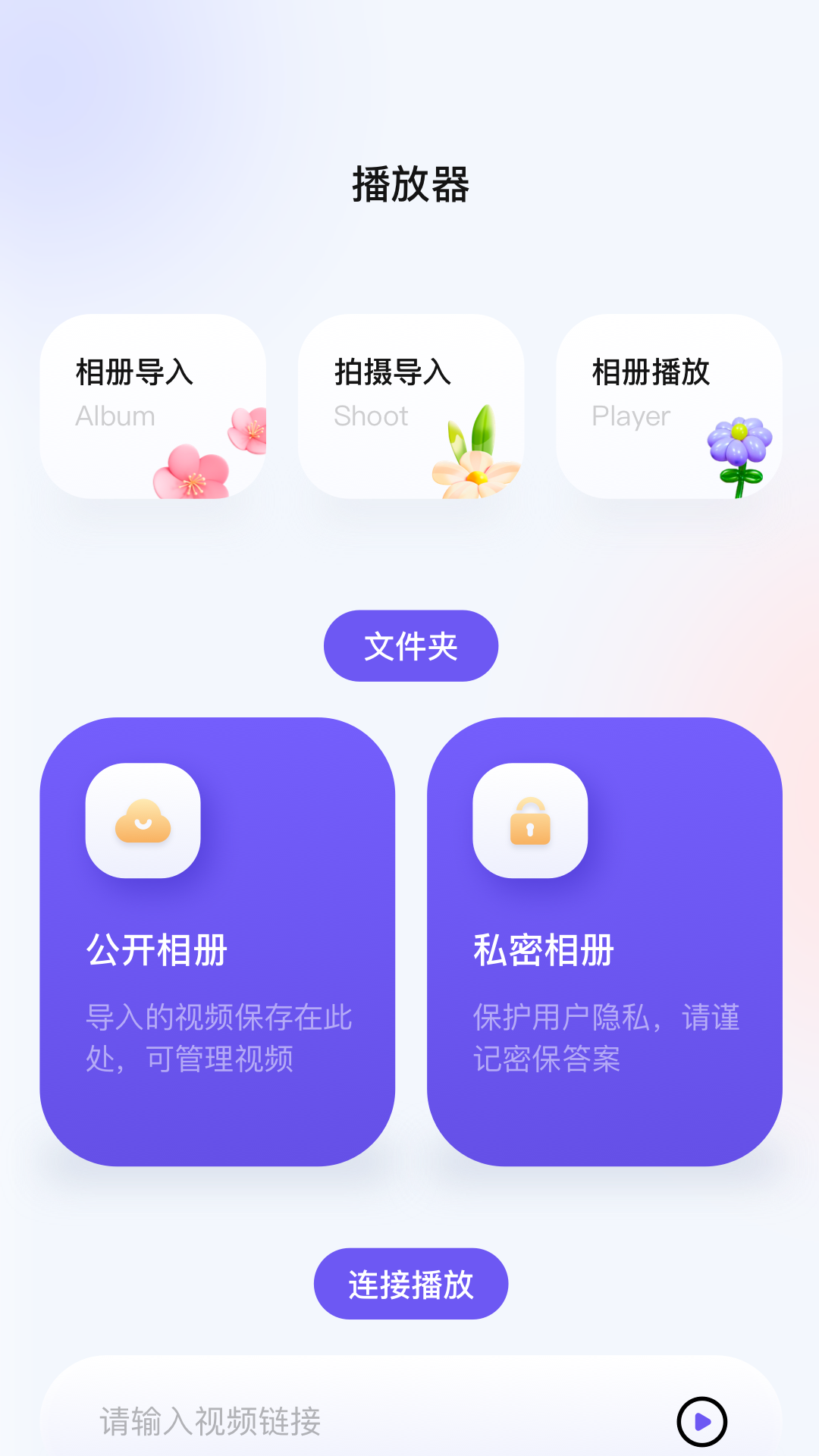
Task: Tap the yellow flower icon under Shoot
Action: [x=470, y=463]
